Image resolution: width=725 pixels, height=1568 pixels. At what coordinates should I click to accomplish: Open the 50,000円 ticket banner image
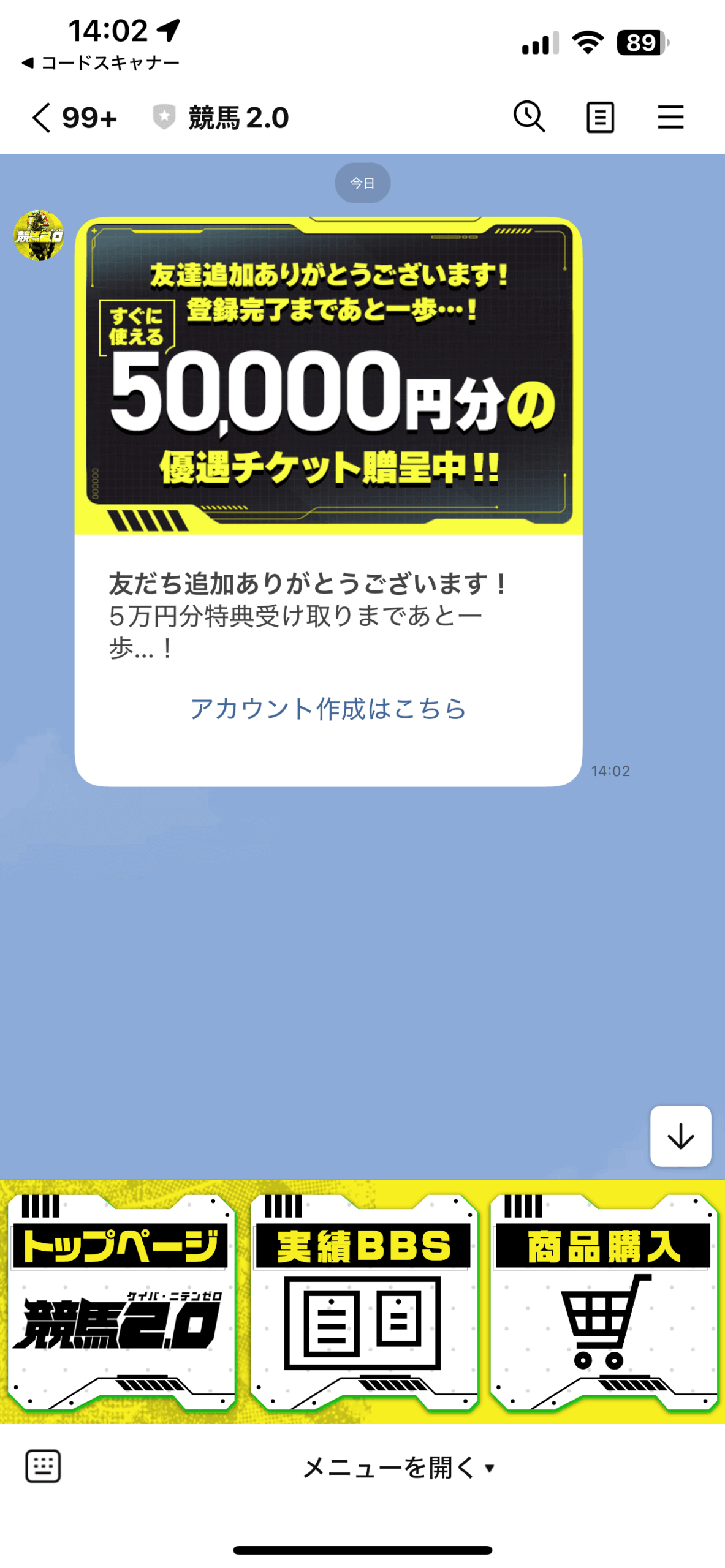328,375
